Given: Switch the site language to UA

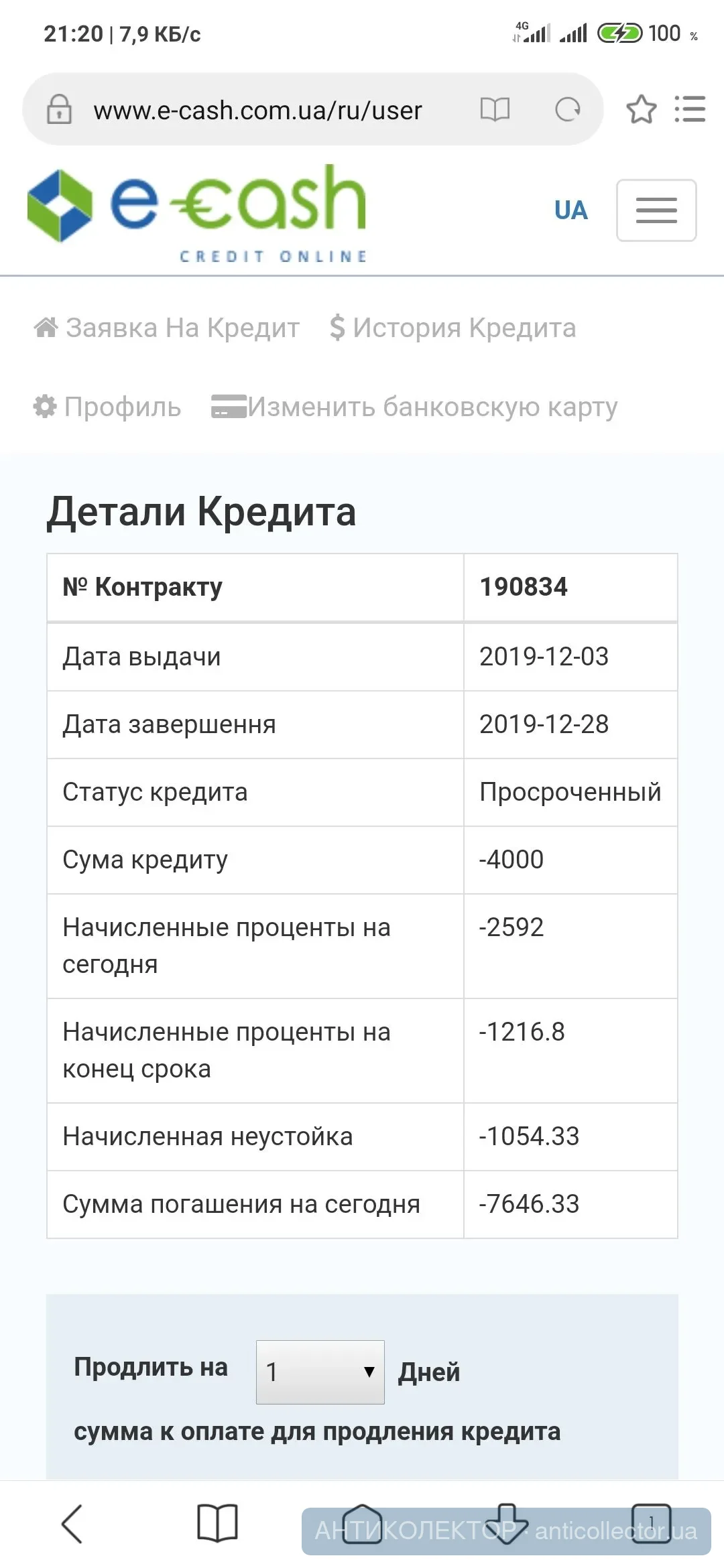Looking at the screenshot, I should click(x=570, y=210).
